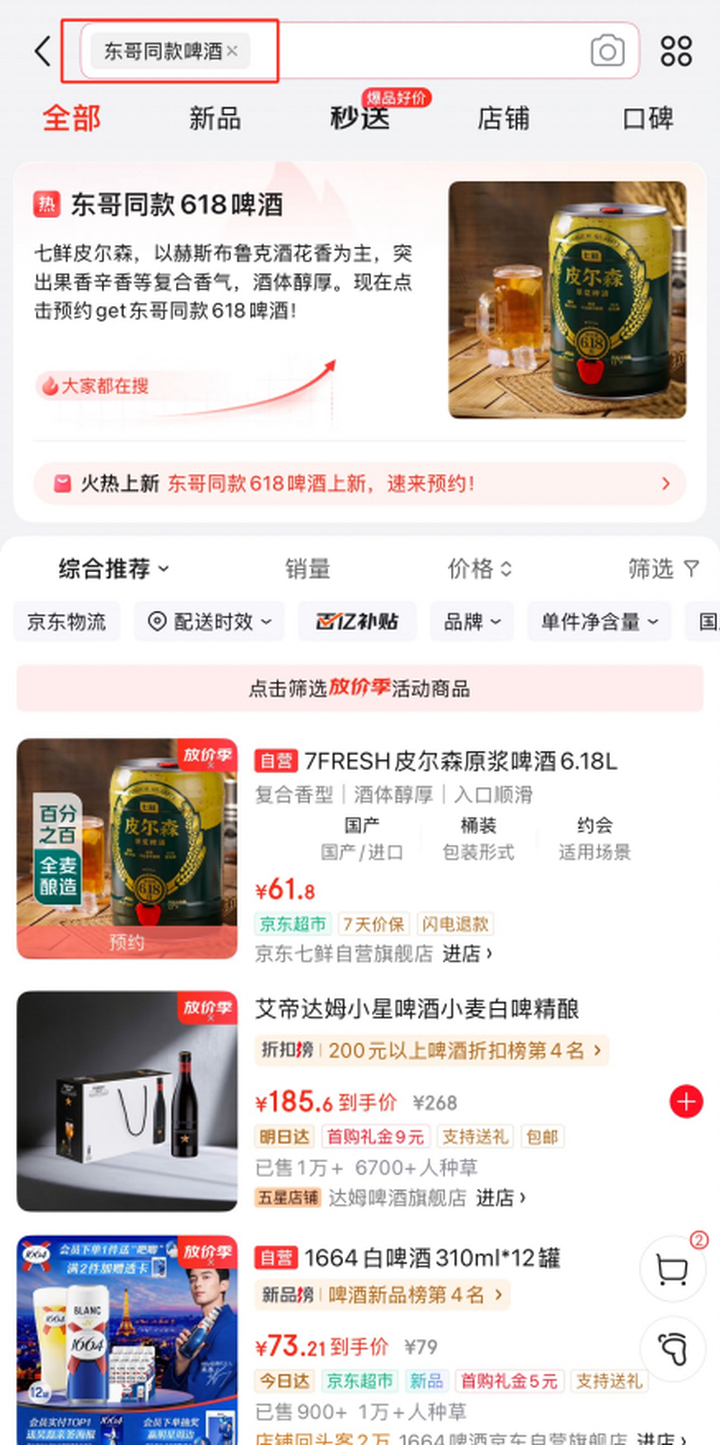The height and width of the screenshot is (1445, 720).
Task: Expand the 品牌 filter dropdown
Action: [x=472, y=622]
